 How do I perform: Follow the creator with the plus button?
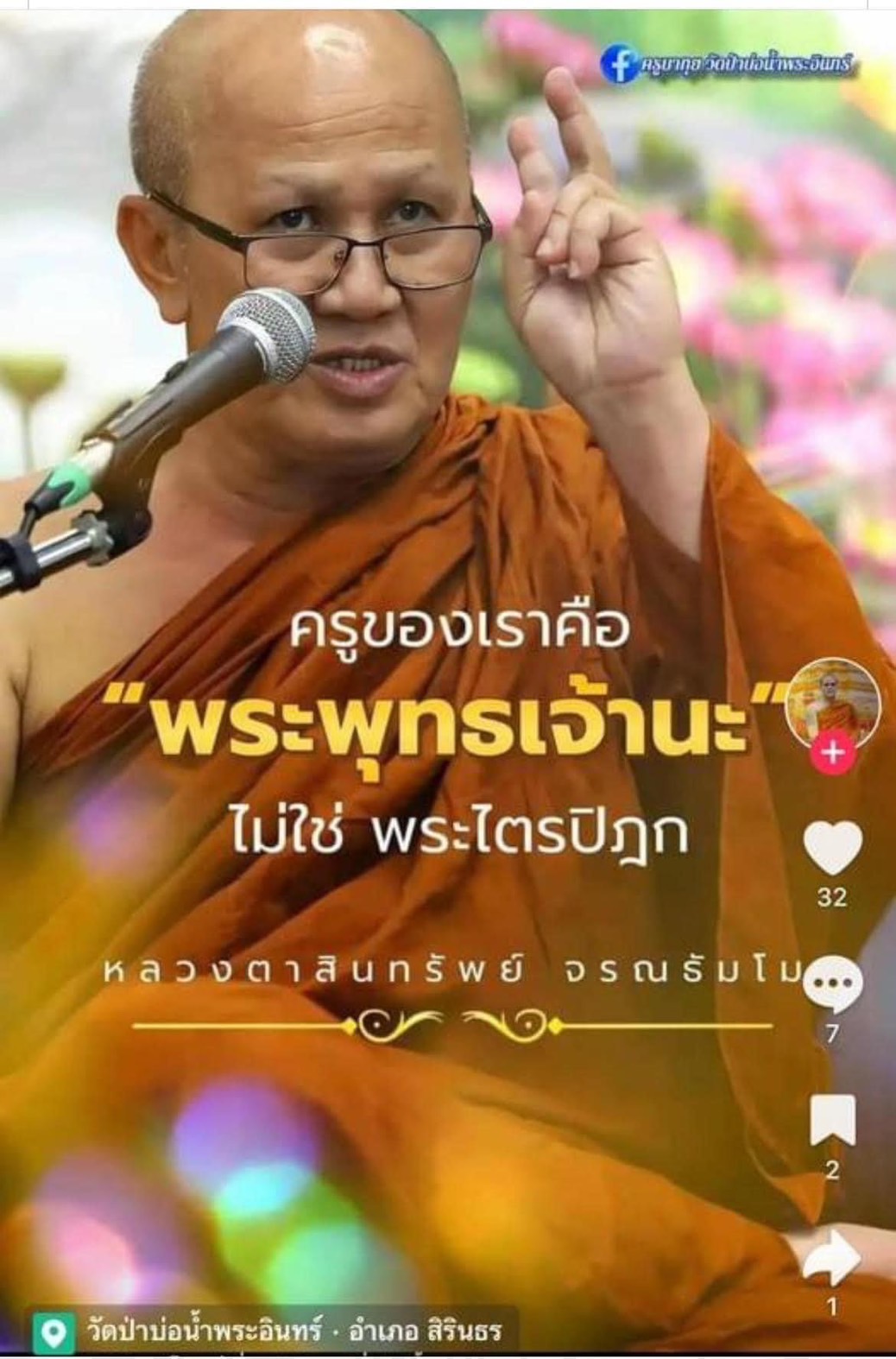click(x=833, y=753)
